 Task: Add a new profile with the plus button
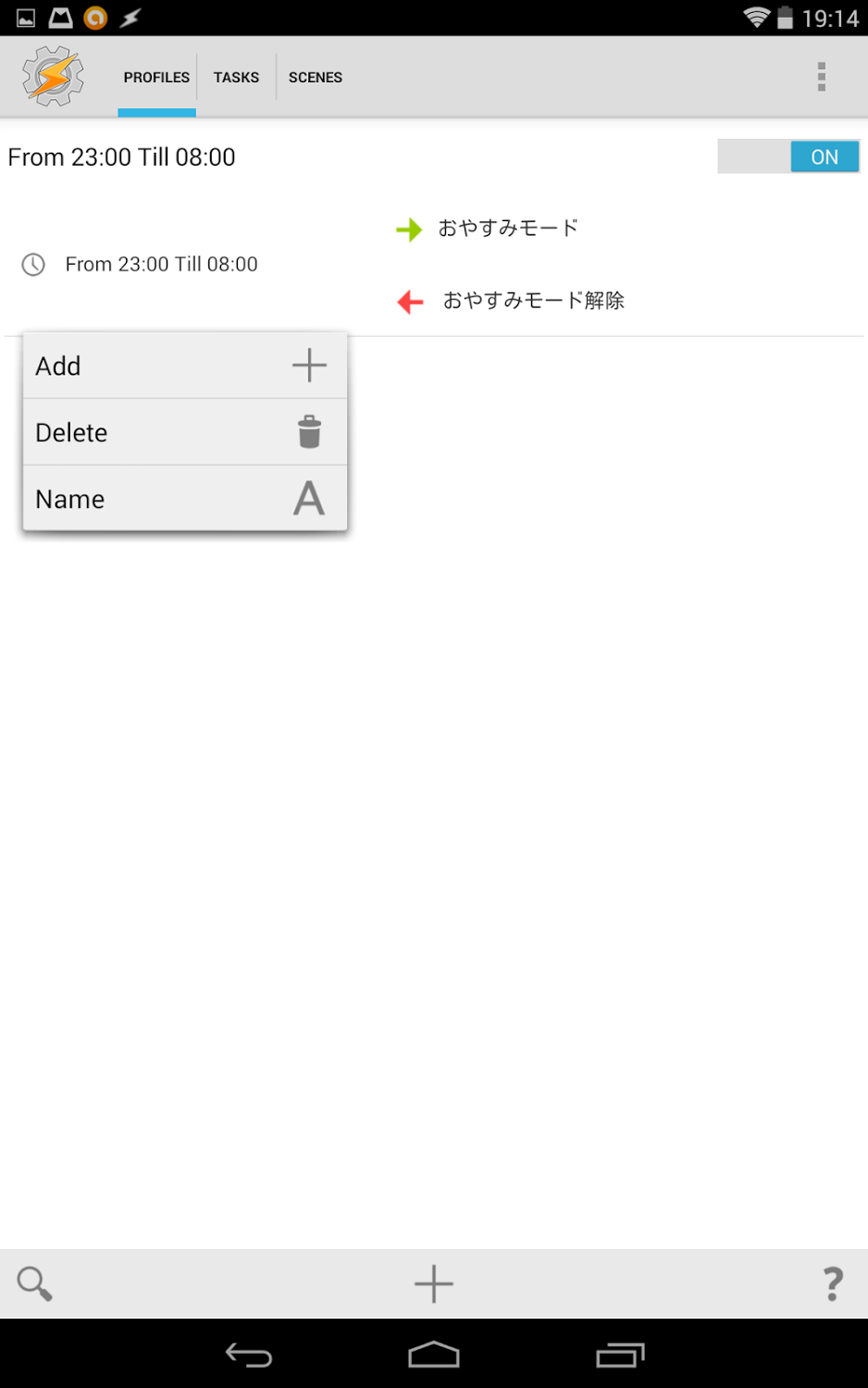coord(433,1283)
